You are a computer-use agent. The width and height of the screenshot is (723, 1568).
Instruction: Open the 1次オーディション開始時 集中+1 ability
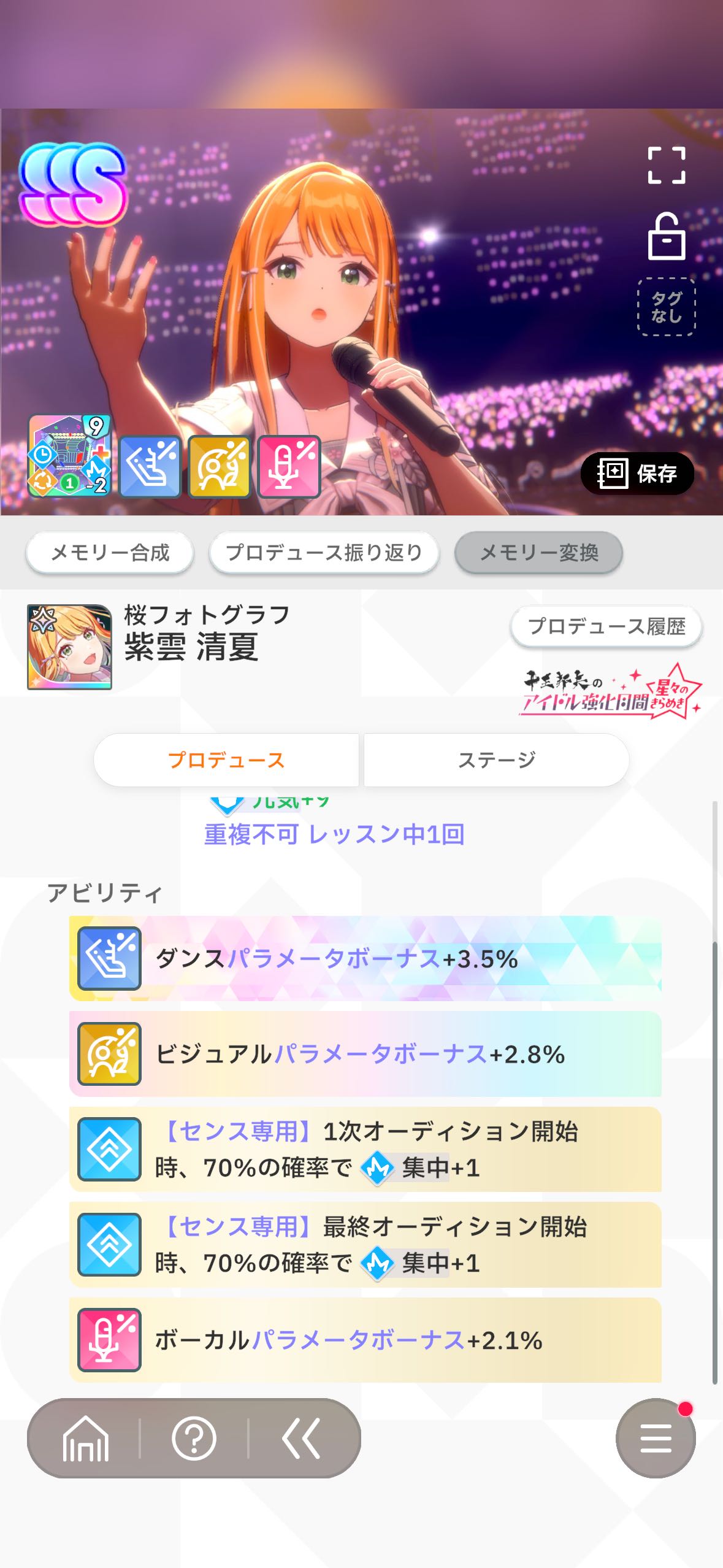pyautogui.click(x=365, y=1149)
